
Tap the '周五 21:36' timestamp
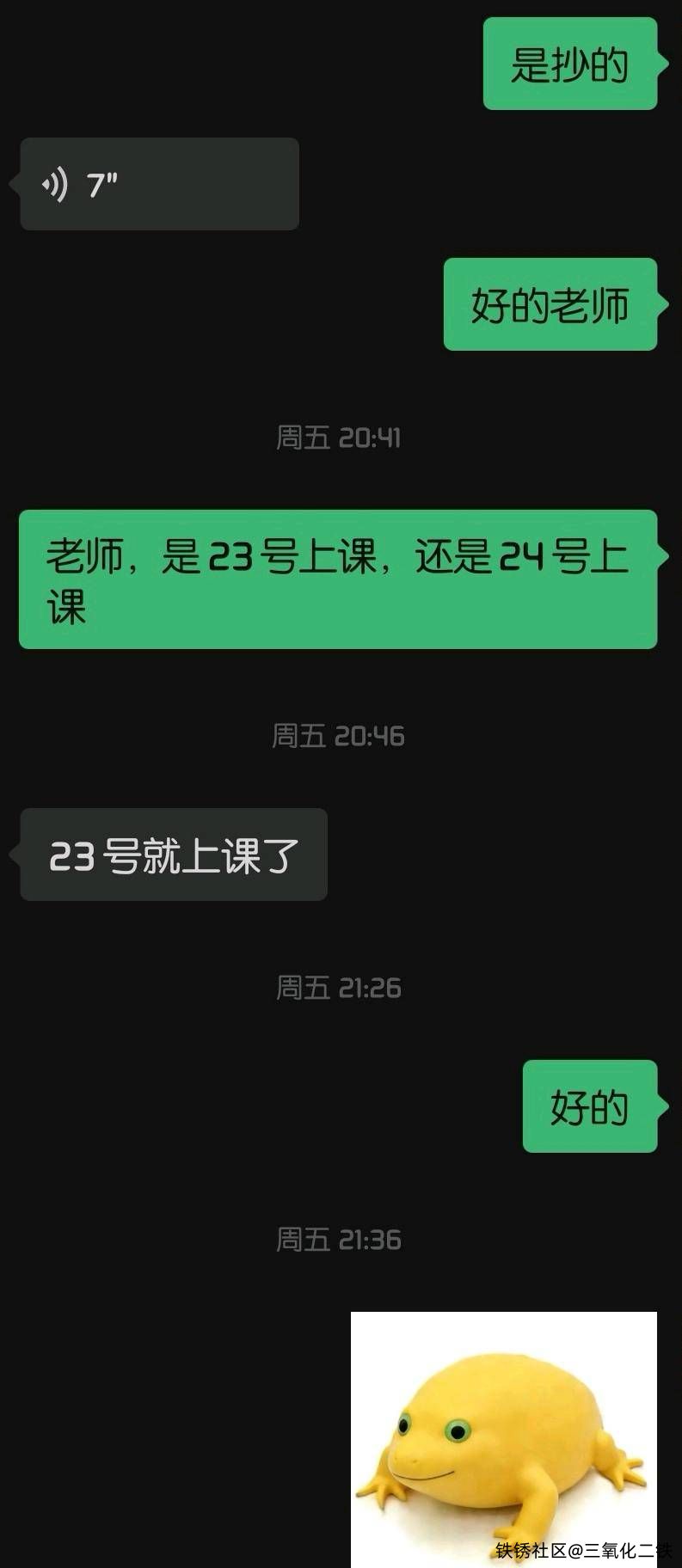340,1239
